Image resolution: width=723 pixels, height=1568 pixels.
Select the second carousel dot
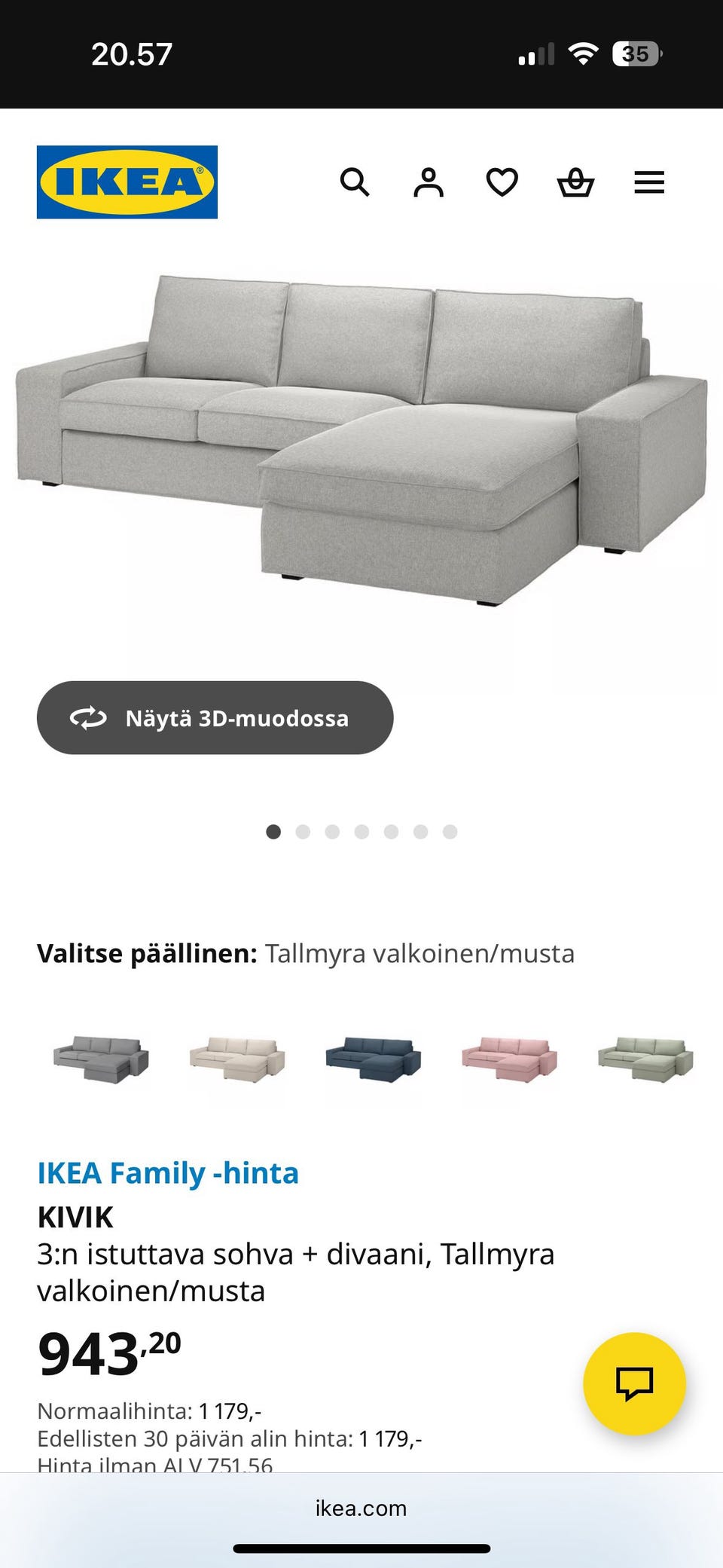click(304, 831)
